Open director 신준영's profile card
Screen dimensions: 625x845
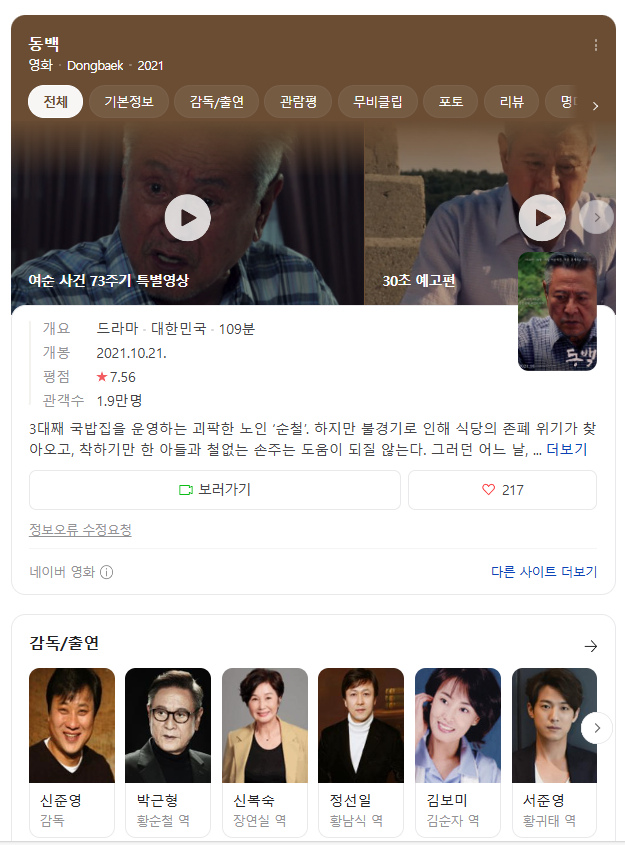tap(72, 750)
